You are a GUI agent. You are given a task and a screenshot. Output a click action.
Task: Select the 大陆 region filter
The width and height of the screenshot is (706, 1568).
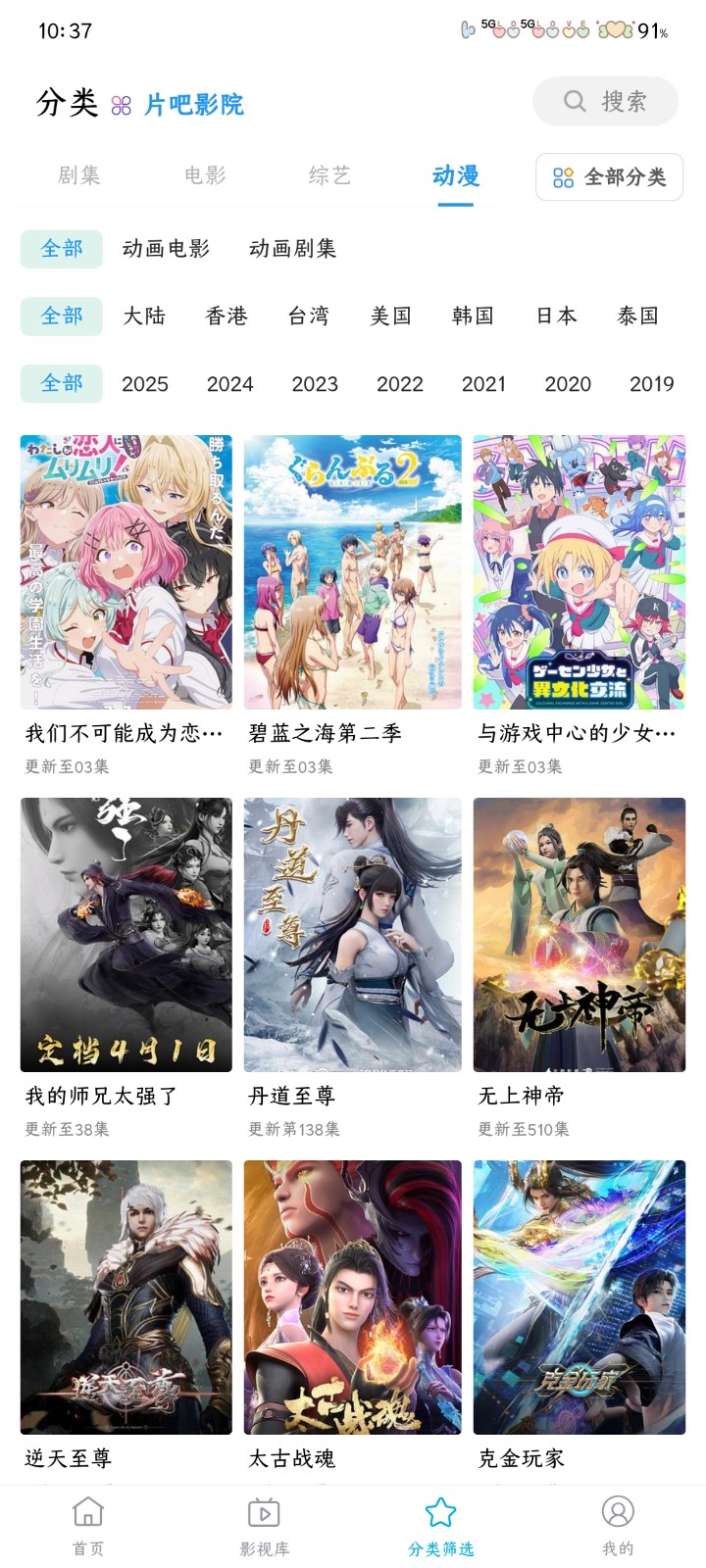[x=144, y=316]
